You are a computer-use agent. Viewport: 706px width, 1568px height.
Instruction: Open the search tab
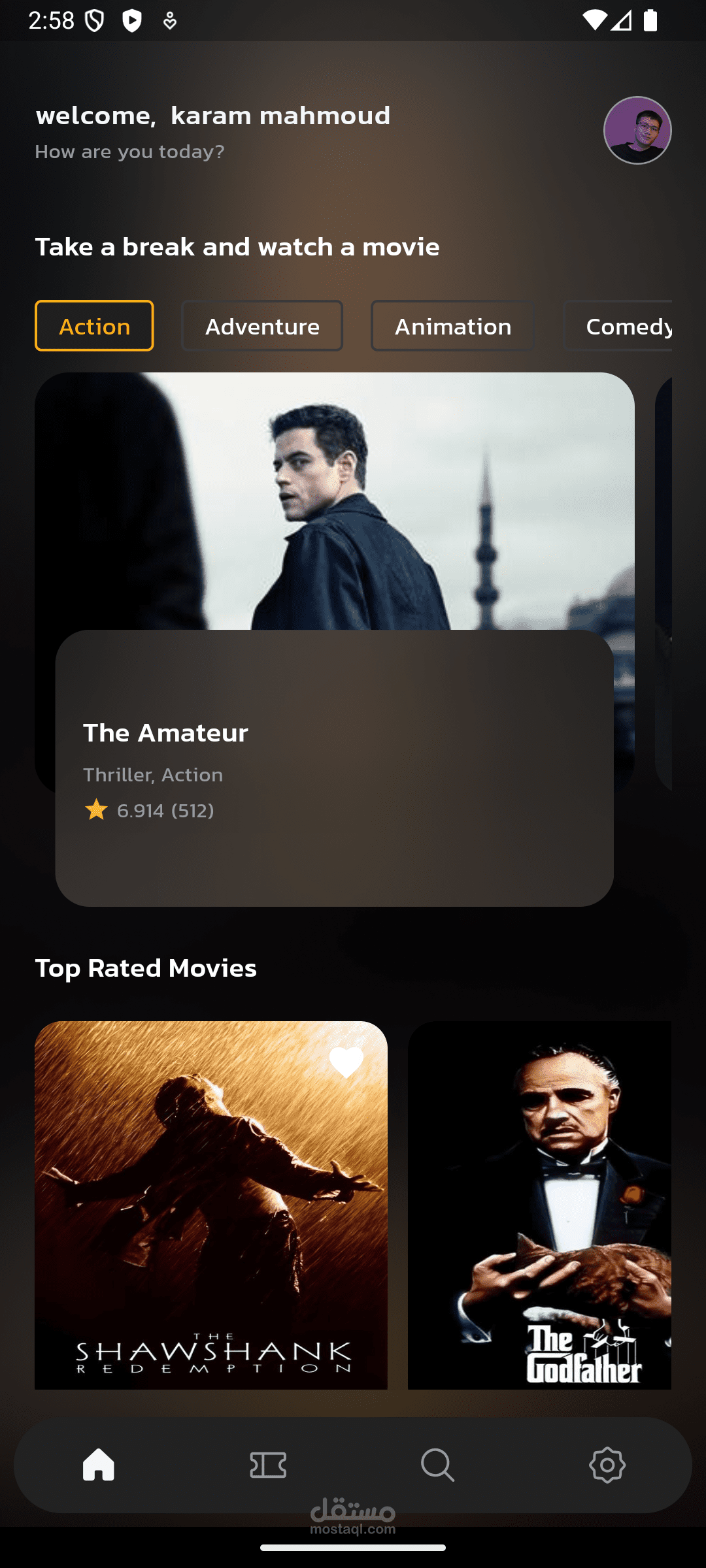[437, 1465]
